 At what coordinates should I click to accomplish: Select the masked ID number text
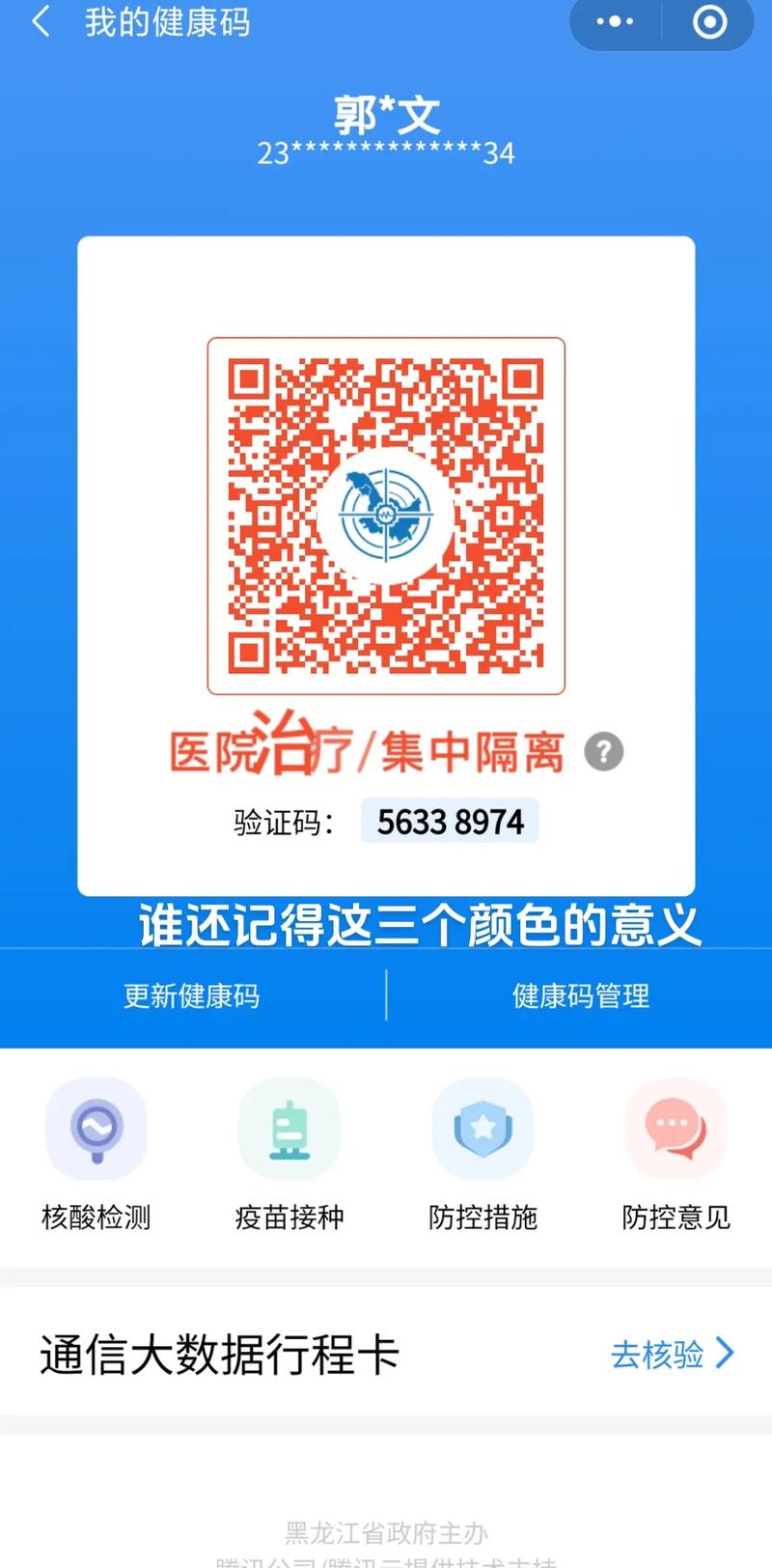point(386,153)
